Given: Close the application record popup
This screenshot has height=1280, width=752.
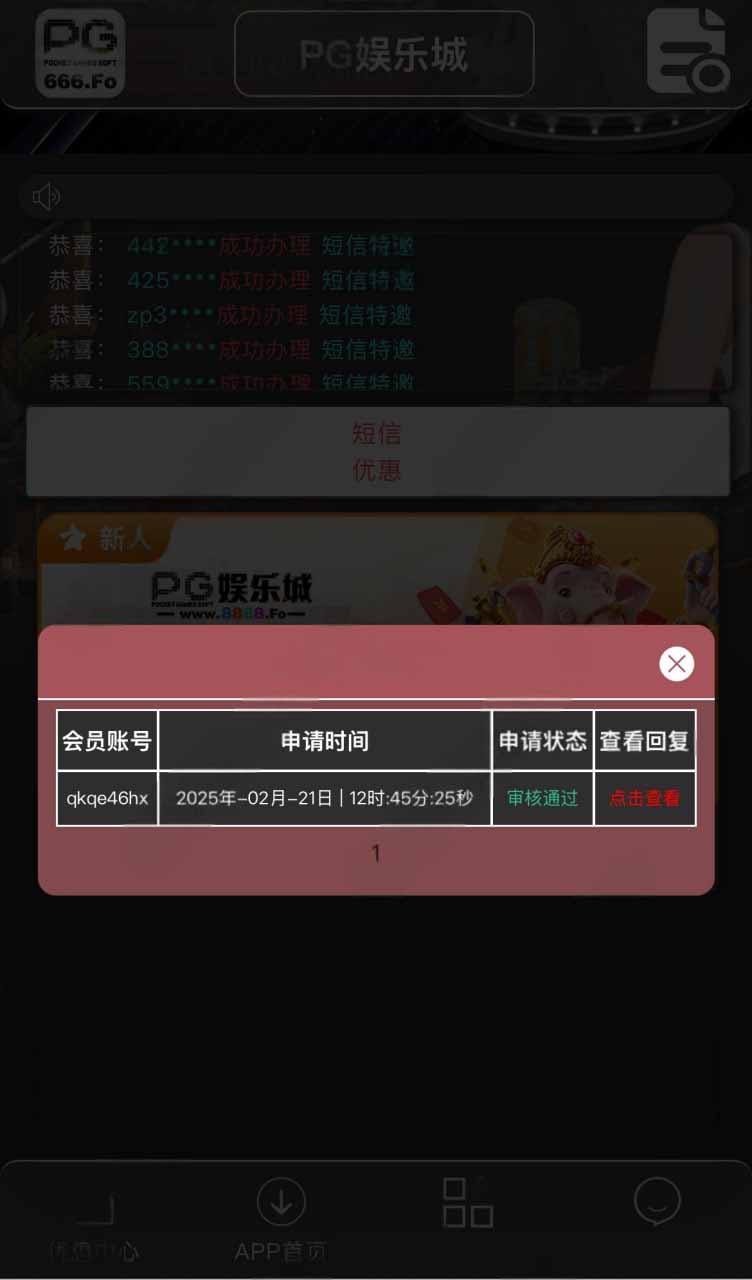Looking at the screenshot, I should (x=677, y=663).
